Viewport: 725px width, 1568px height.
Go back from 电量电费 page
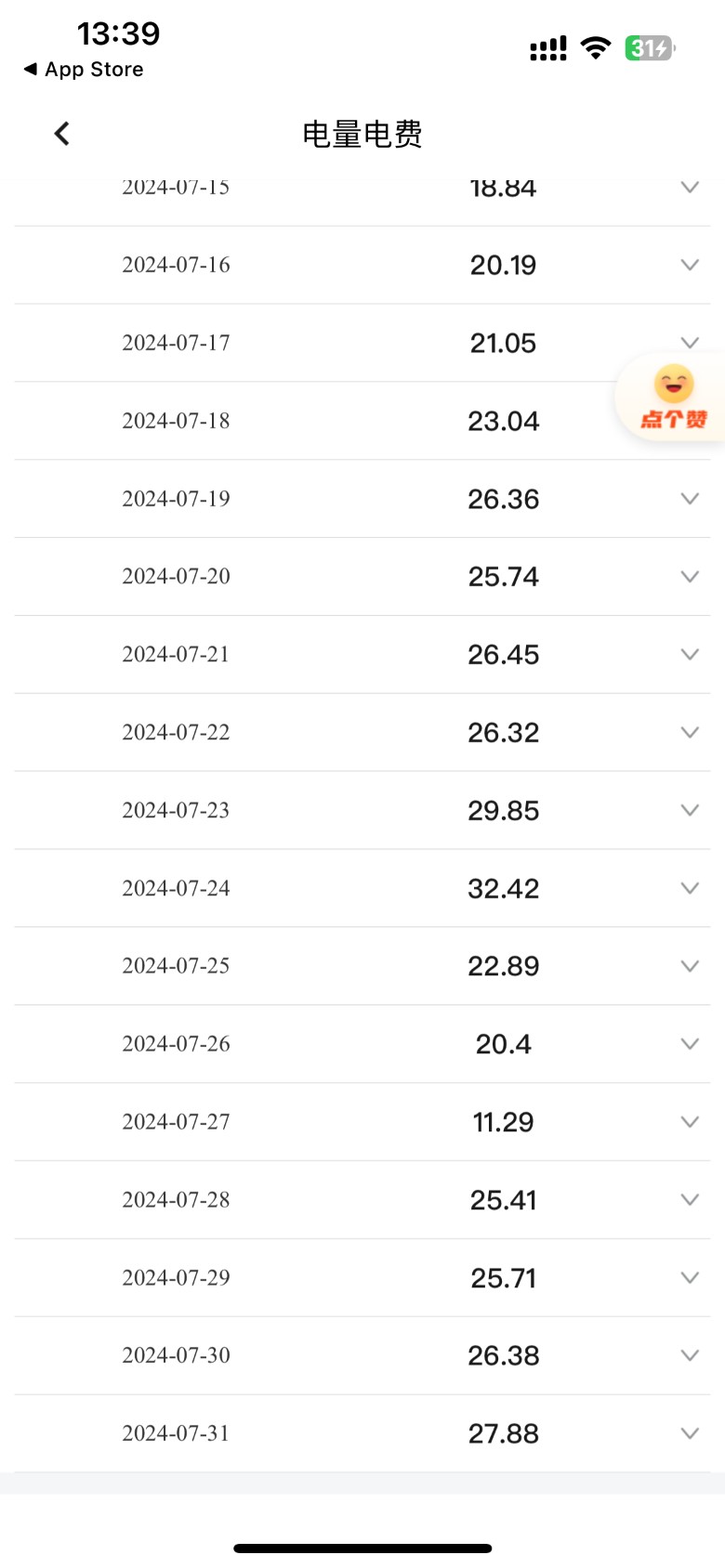[x=62, y=134]
